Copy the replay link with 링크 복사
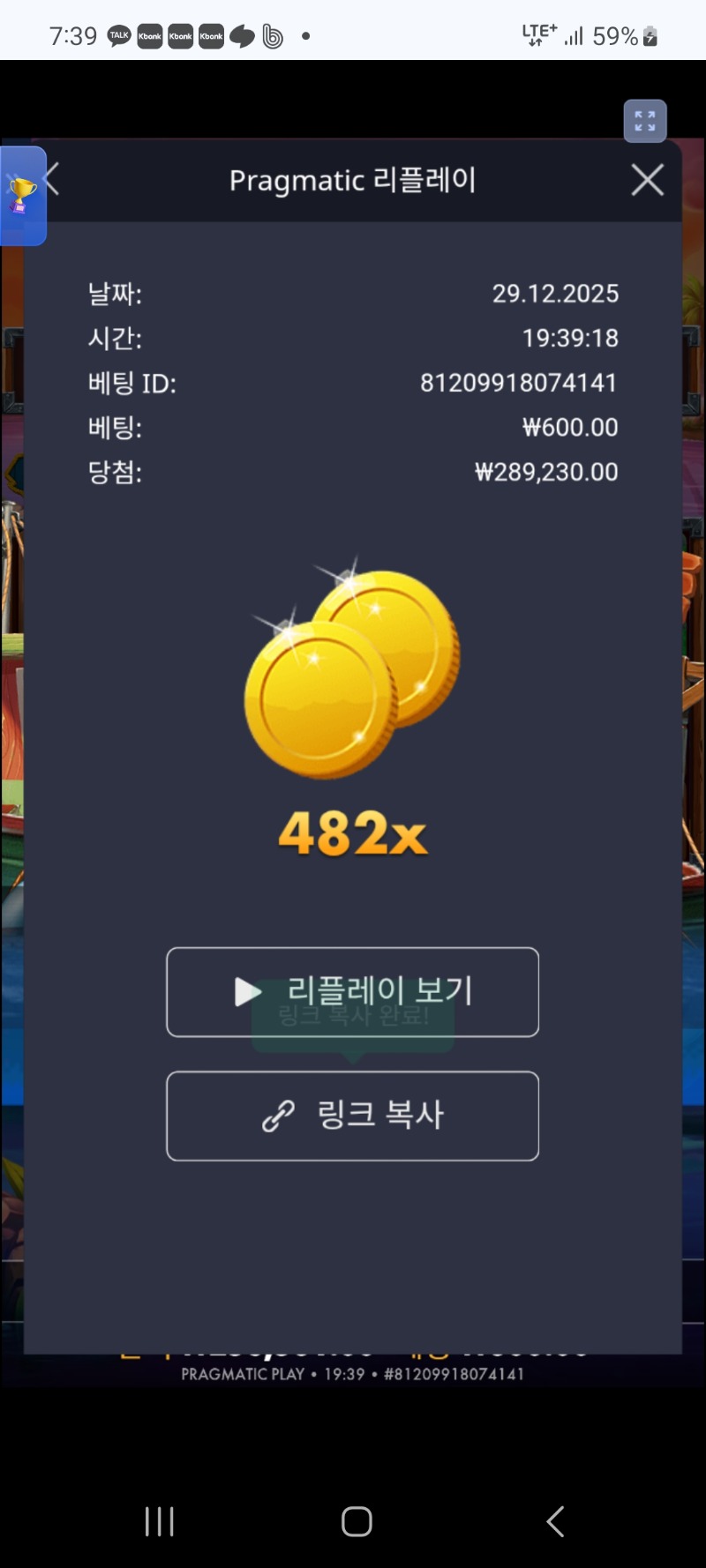This screenshot has height=1568, width=706. tap(352, 1116)
